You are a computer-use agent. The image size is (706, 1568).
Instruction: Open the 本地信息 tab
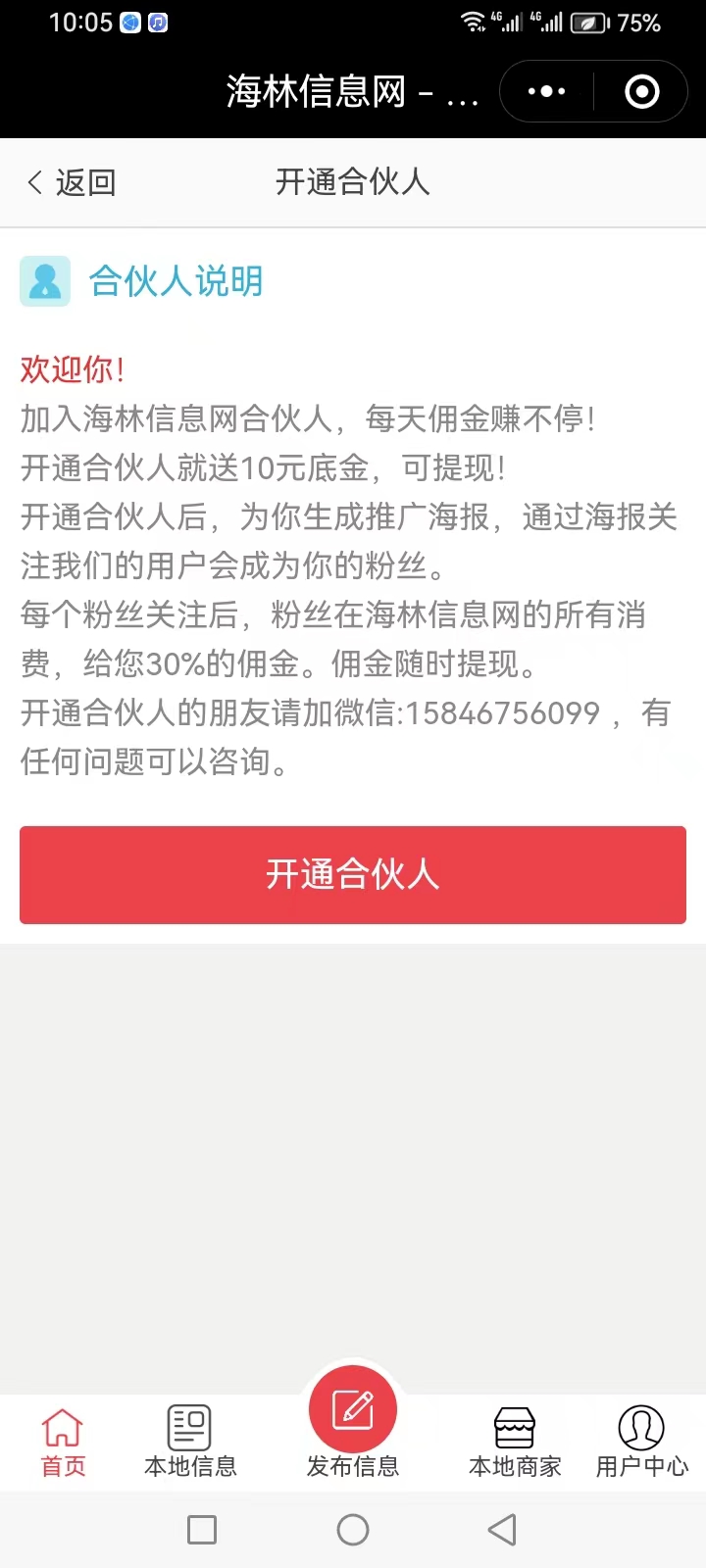(190, 1443)
